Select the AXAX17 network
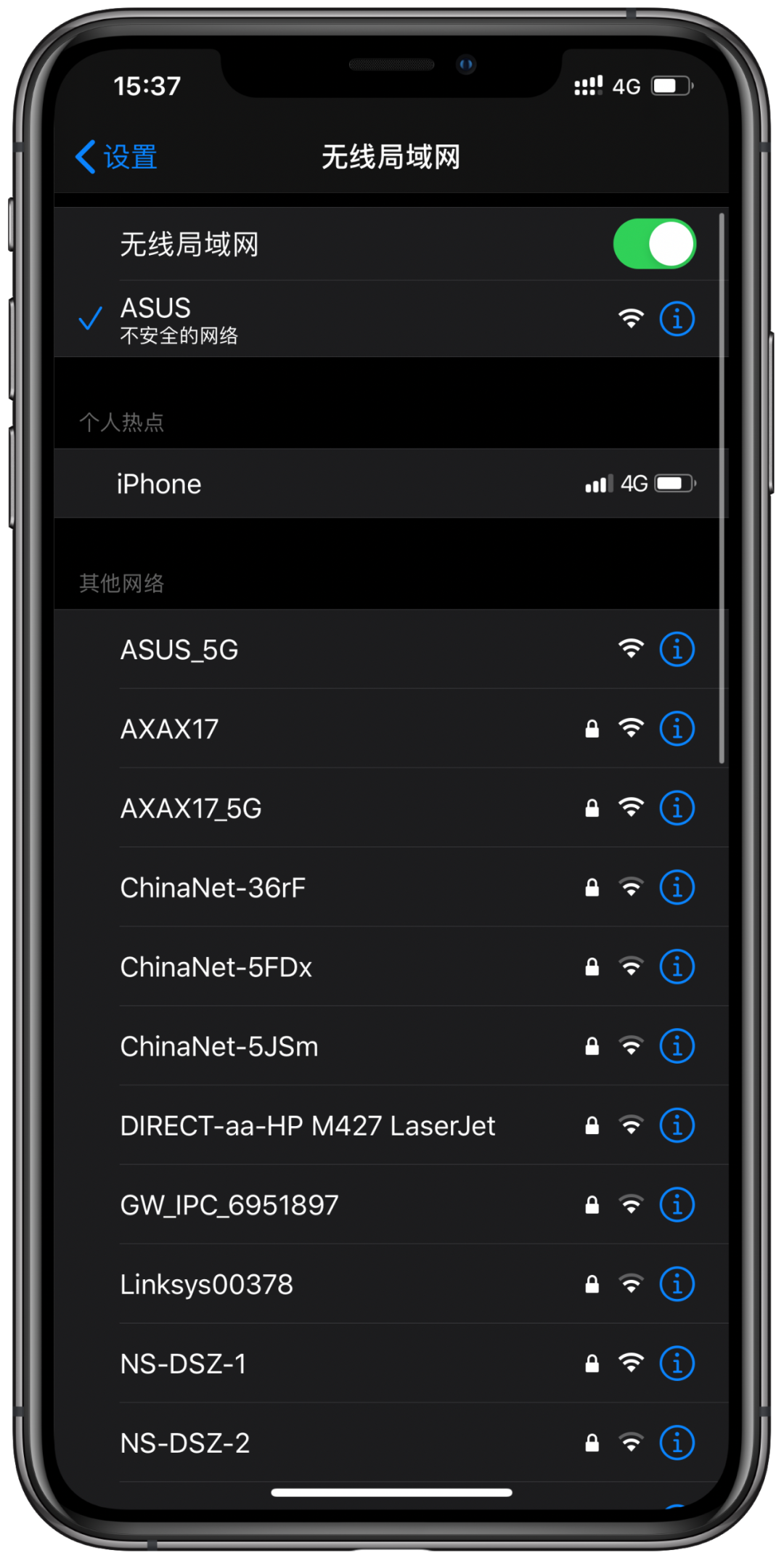The image size is (784, 1558). tap(170, 729)
